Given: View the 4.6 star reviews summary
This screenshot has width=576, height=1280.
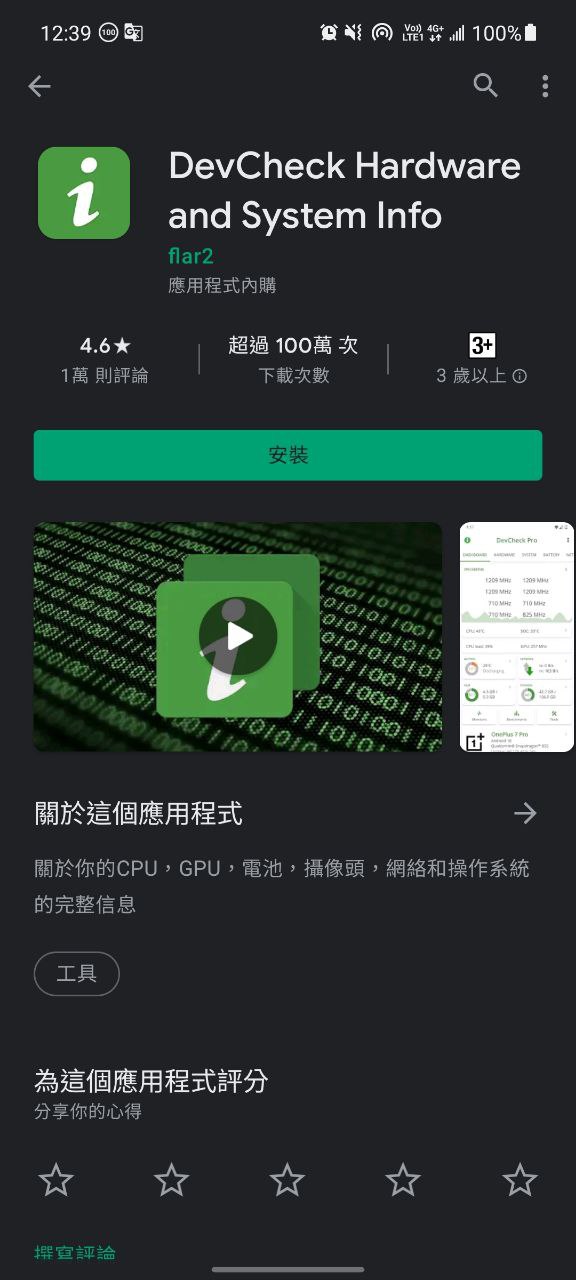Looking at the screenshot, I should [x=105, y=360].
